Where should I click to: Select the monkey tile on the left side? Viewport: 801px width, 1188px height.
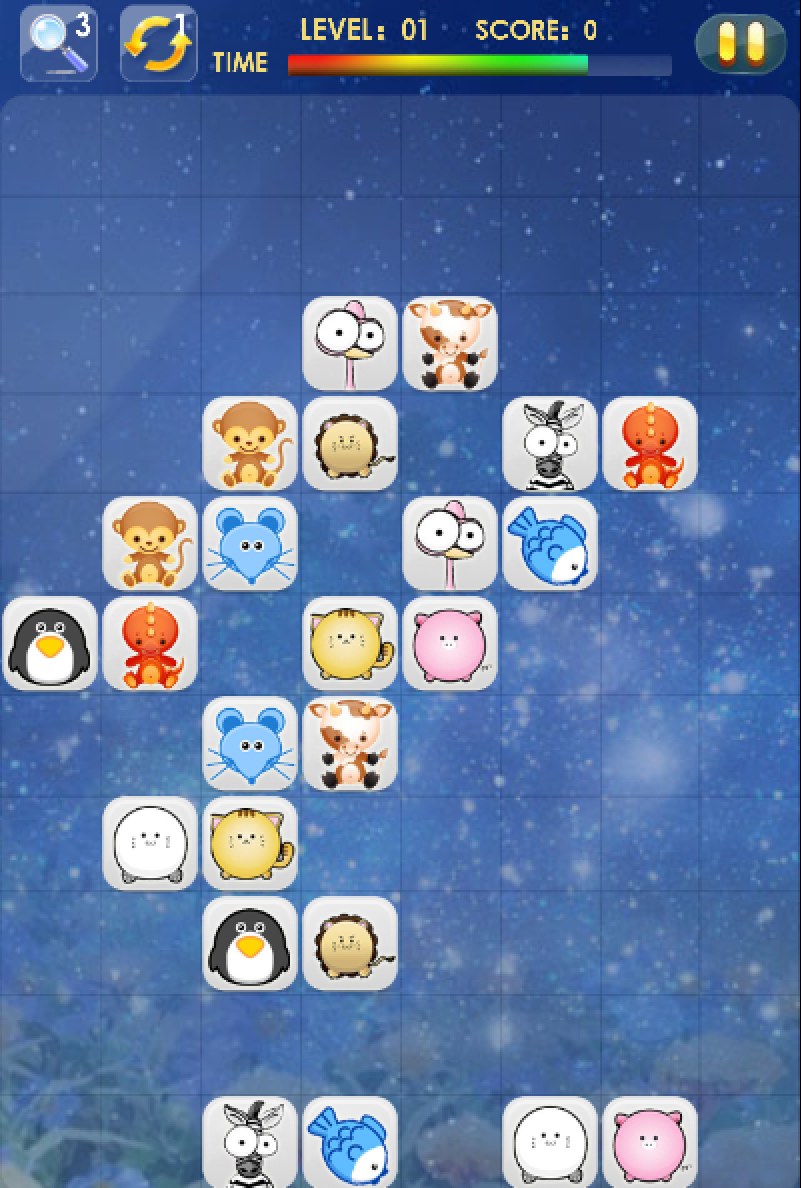point(149,543)
